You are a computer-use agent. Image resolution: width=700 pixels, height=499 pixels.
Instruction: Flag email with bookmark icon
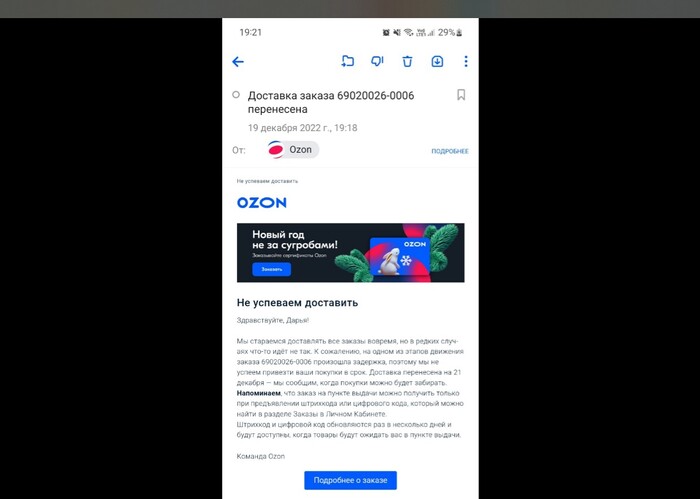[461, 95]
